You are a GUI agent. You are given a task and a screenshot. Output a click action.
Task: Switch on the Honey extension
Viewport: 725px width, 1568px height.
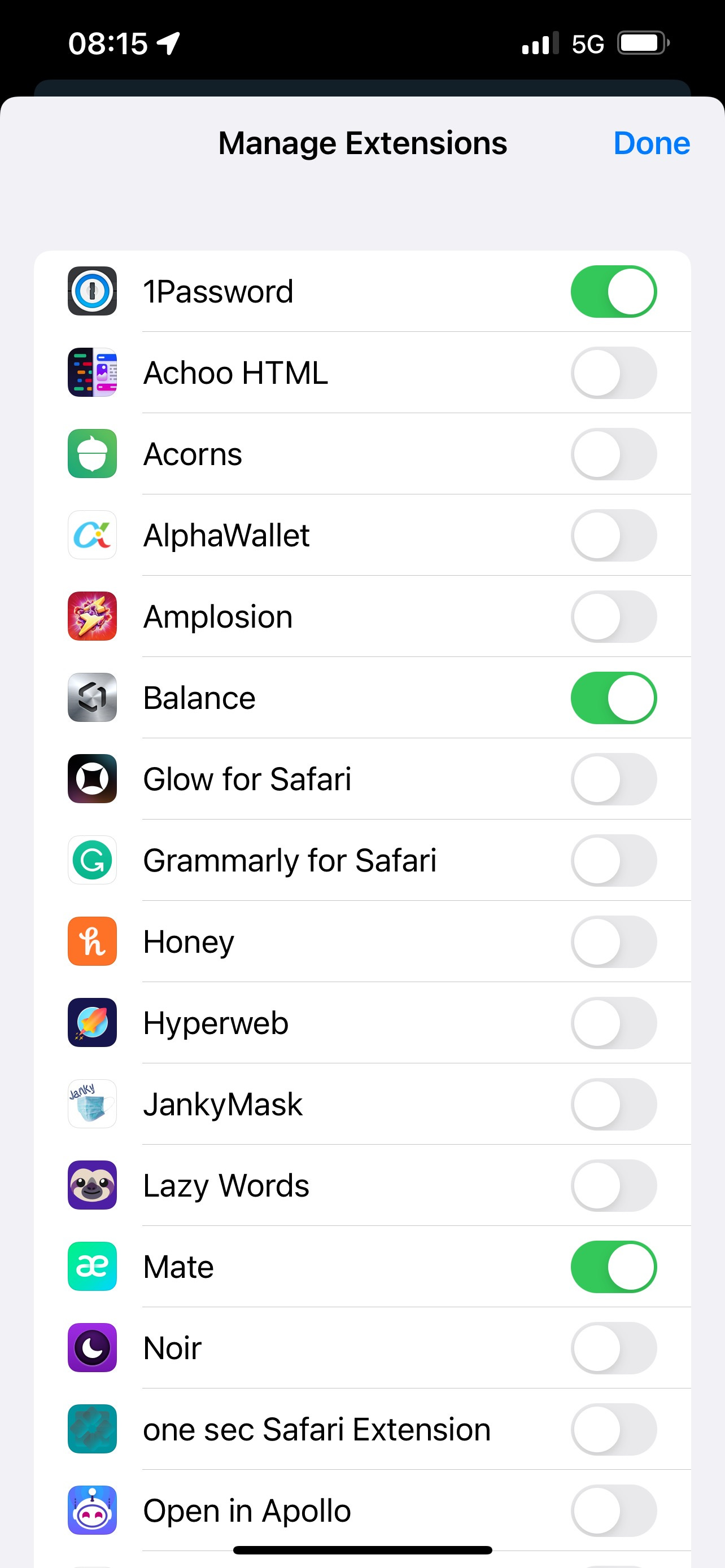(x=614, y=941)
